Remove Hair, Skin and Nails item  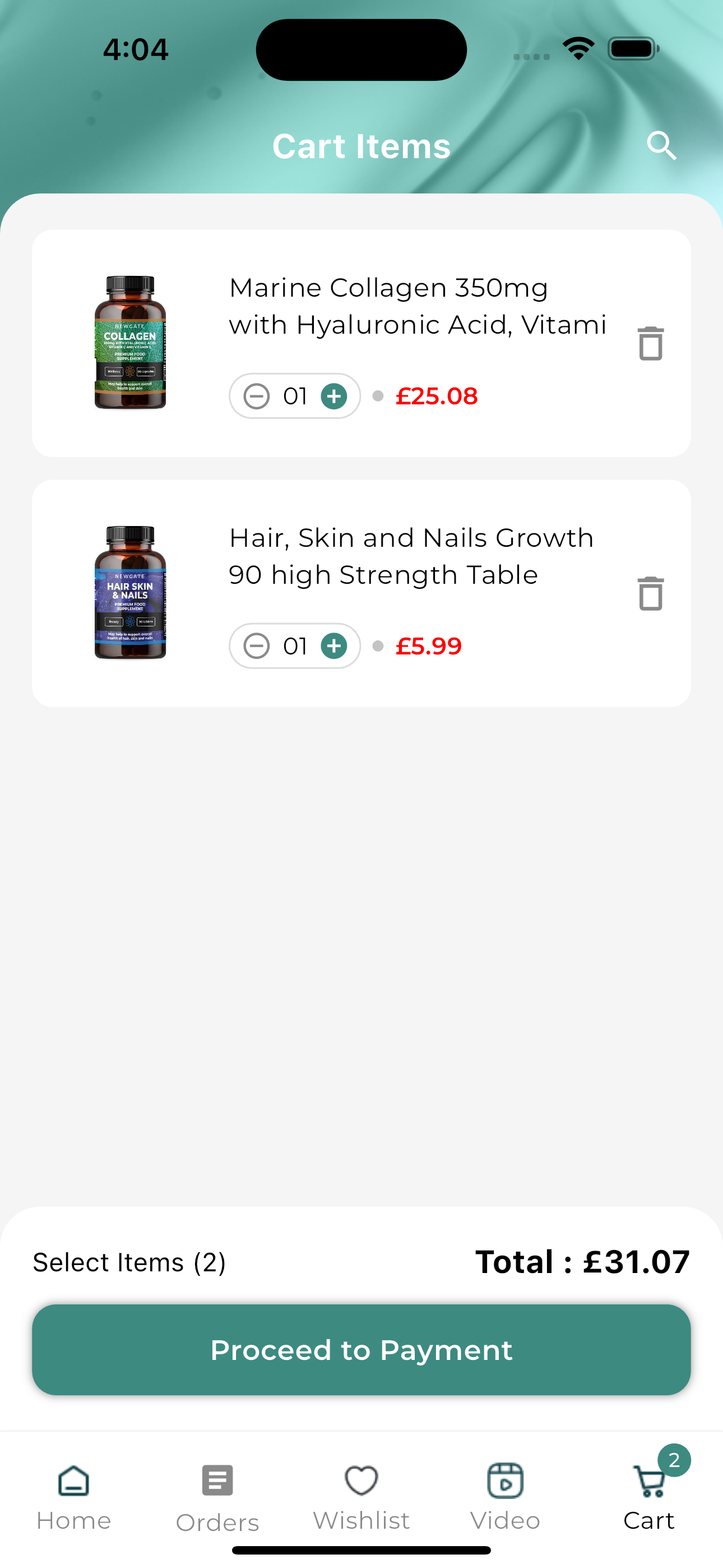click(650, 593)
